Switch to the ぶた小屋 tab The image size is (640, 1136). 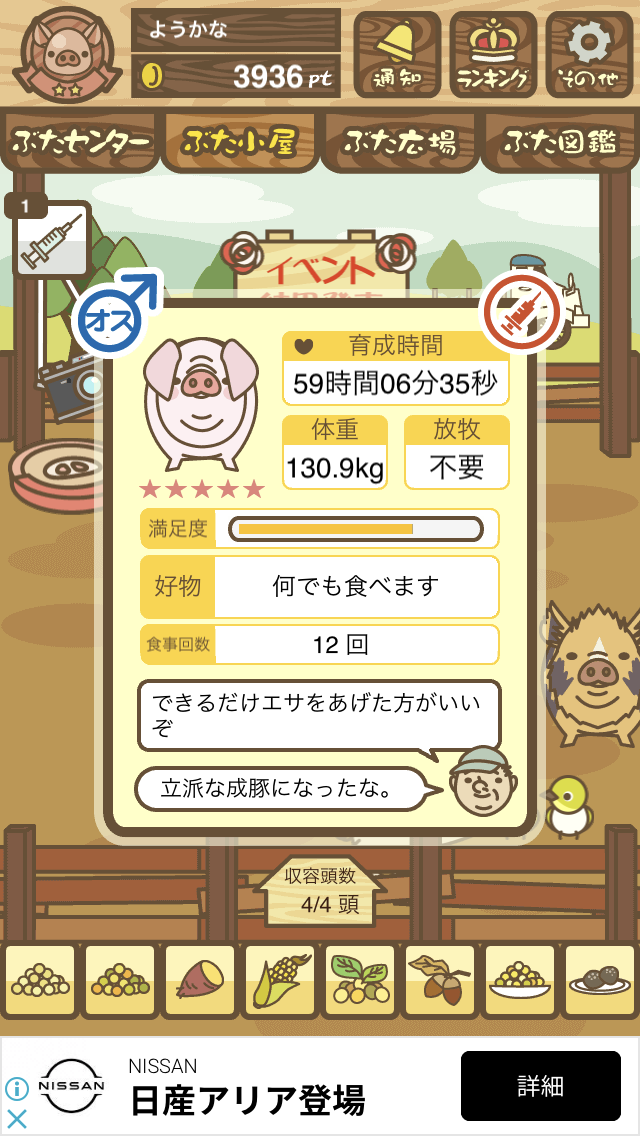(x=240, y=142)
